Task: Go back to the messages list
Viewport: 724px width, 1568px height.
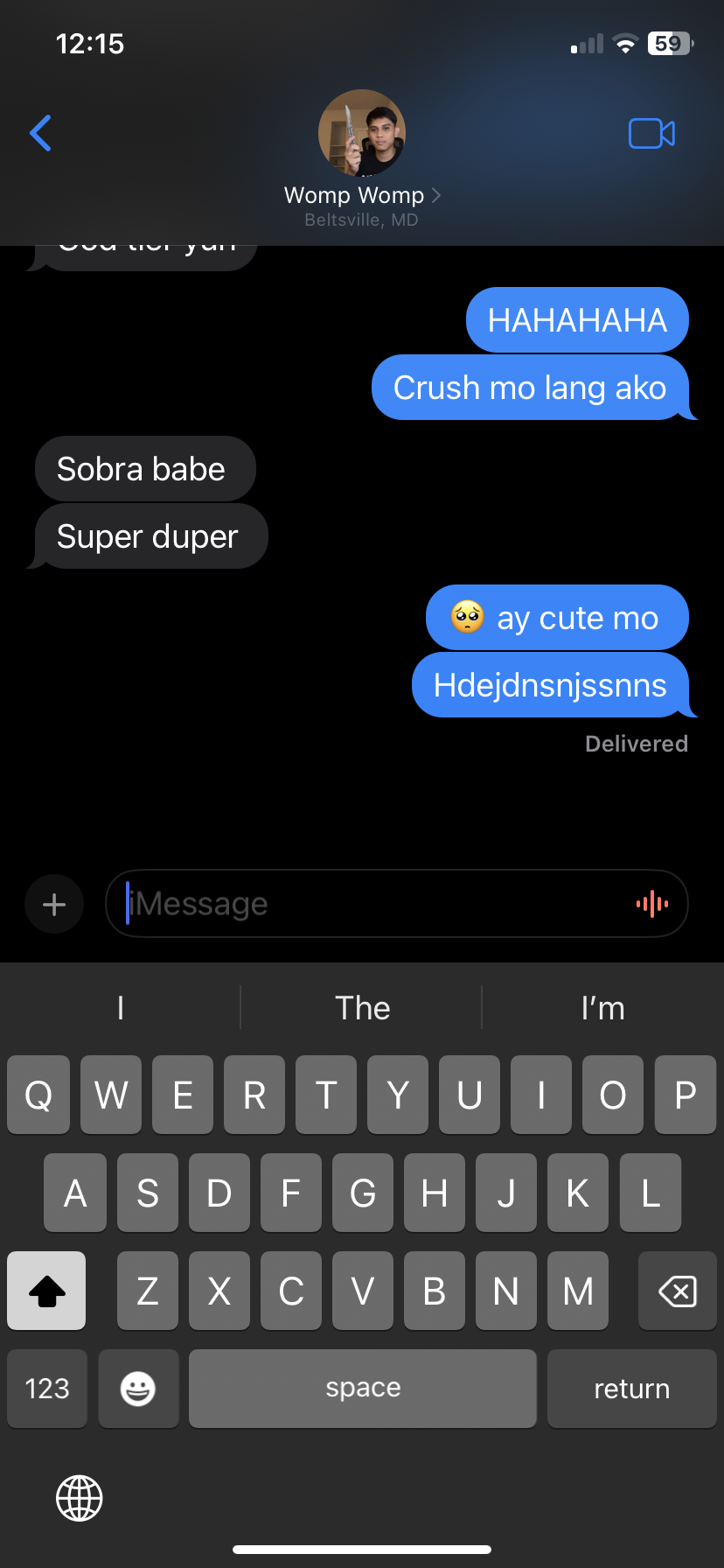Action: point(40,133)
